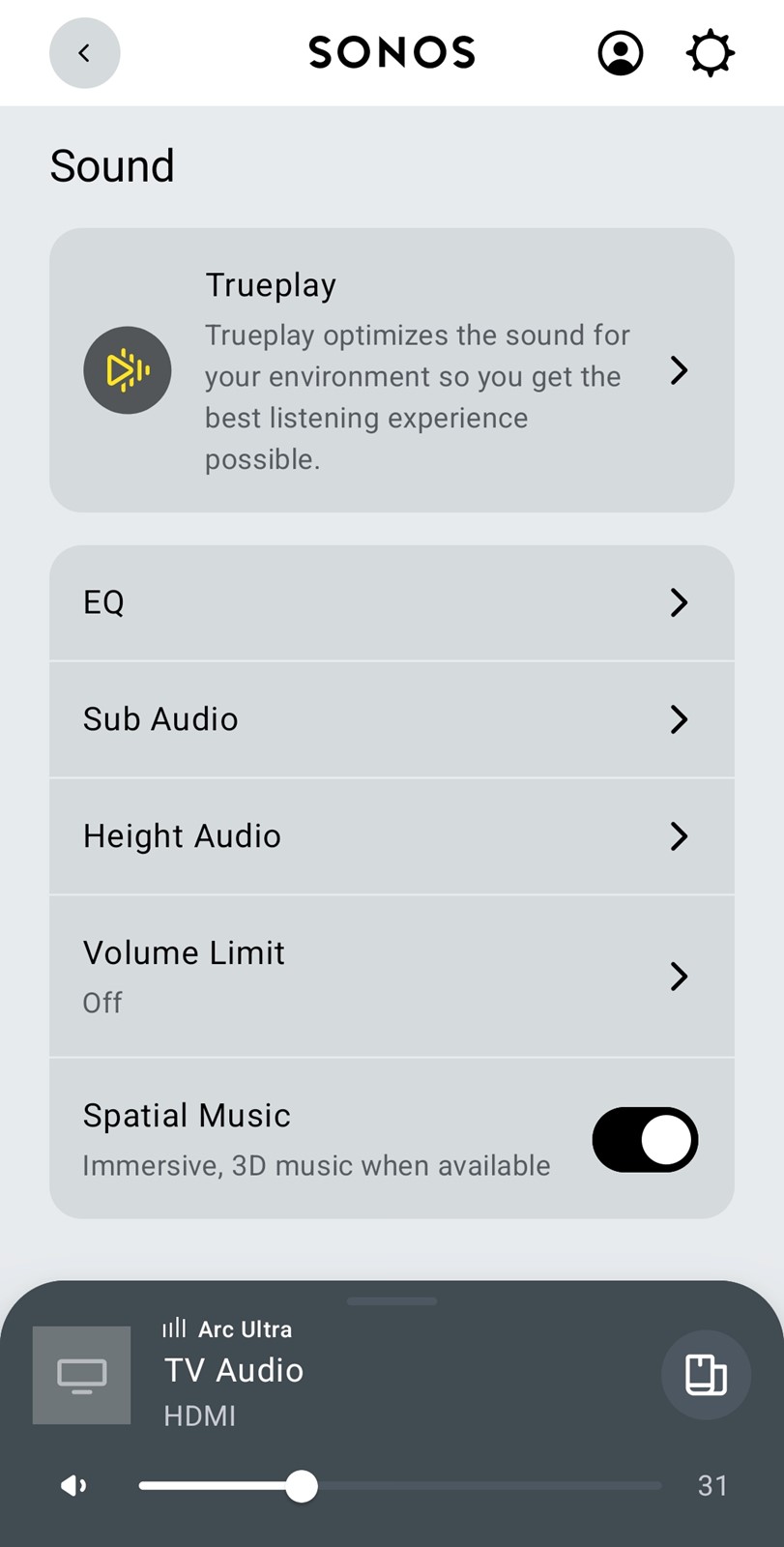The image size is (784, 1547).
Task: Open the account profile icon
Action: 621,53
